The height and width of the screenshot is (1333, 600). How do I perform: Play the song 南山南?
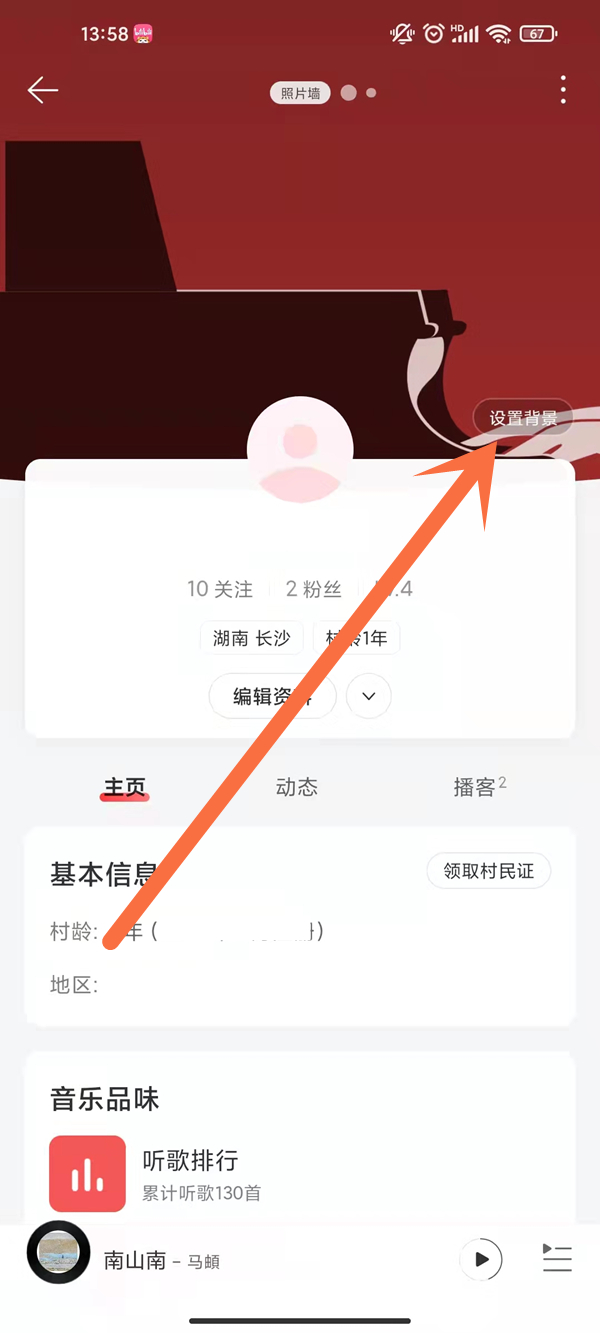click(481, 1260)
